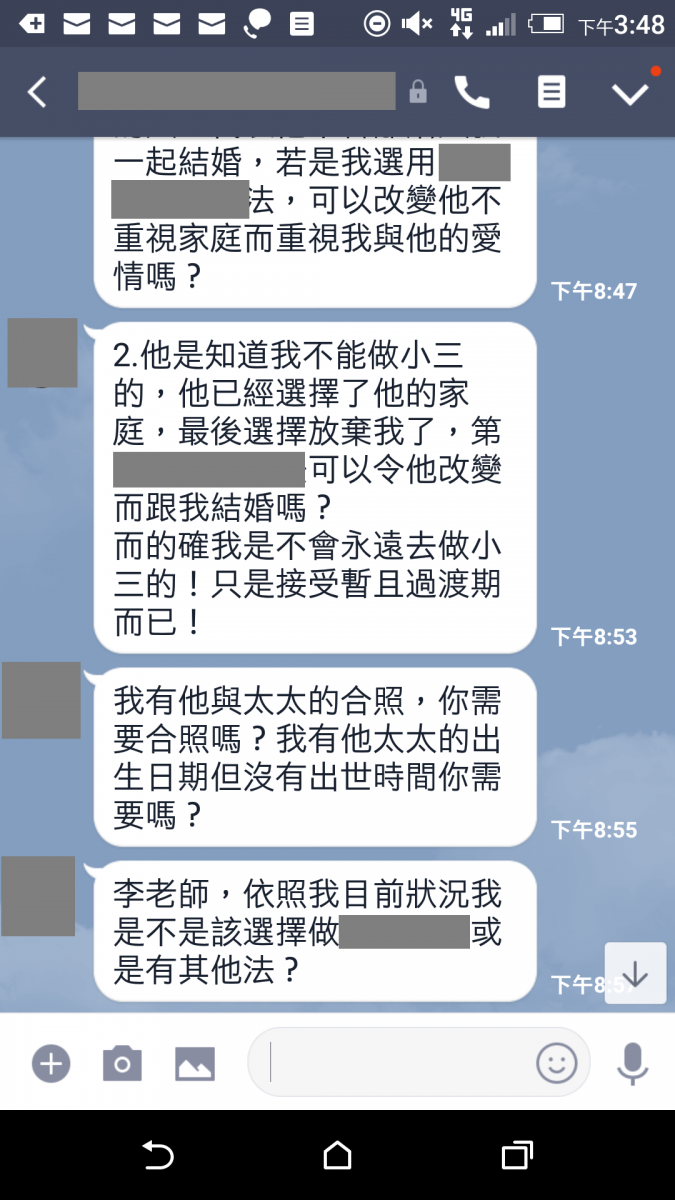Jump to the latest message
Viewport: 675px width, 1200px height.
click(635, 973)
